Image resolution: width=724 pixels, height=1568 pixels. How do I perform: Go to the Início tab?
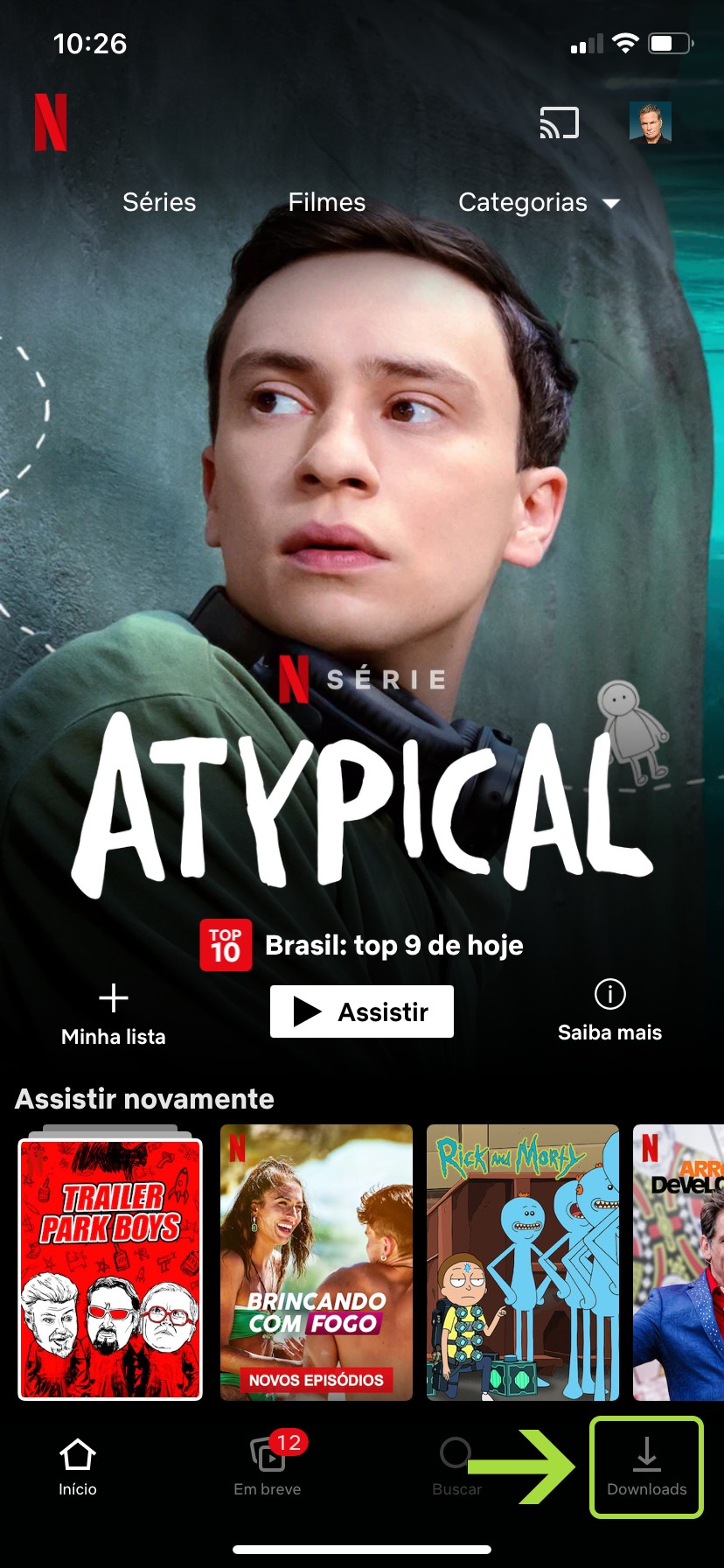(x=78, y=1466)
